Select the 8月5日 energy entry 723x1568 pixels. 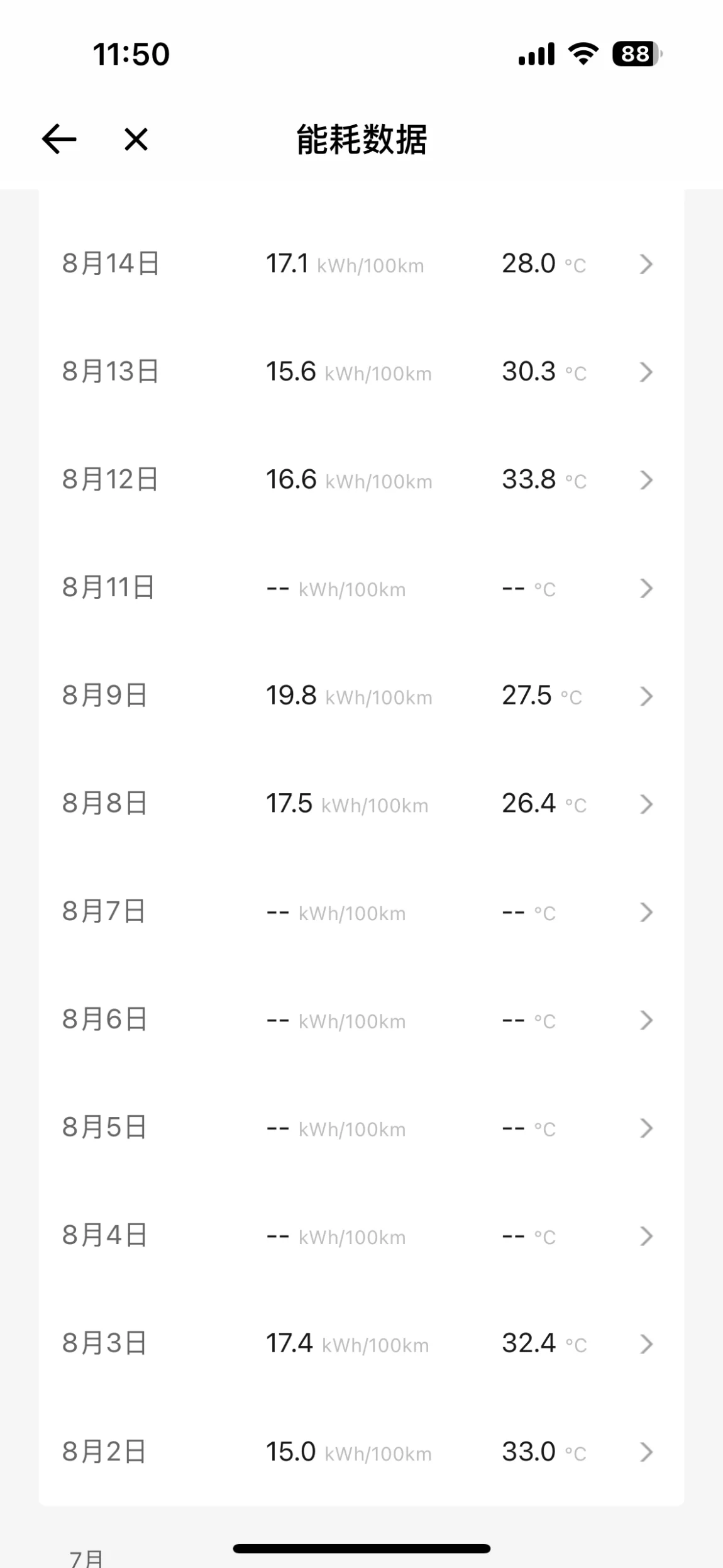pyautogui.click(x=361, y=1128)
